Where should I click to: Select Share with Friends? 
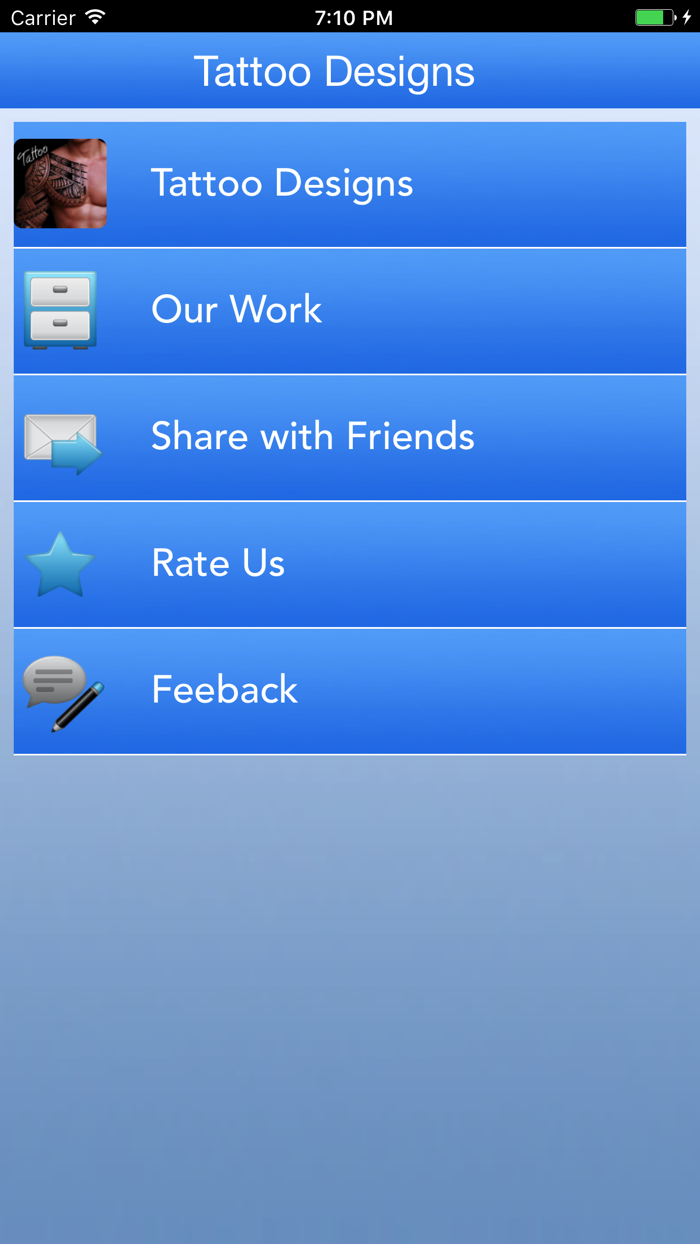click(x=350, y=438)
